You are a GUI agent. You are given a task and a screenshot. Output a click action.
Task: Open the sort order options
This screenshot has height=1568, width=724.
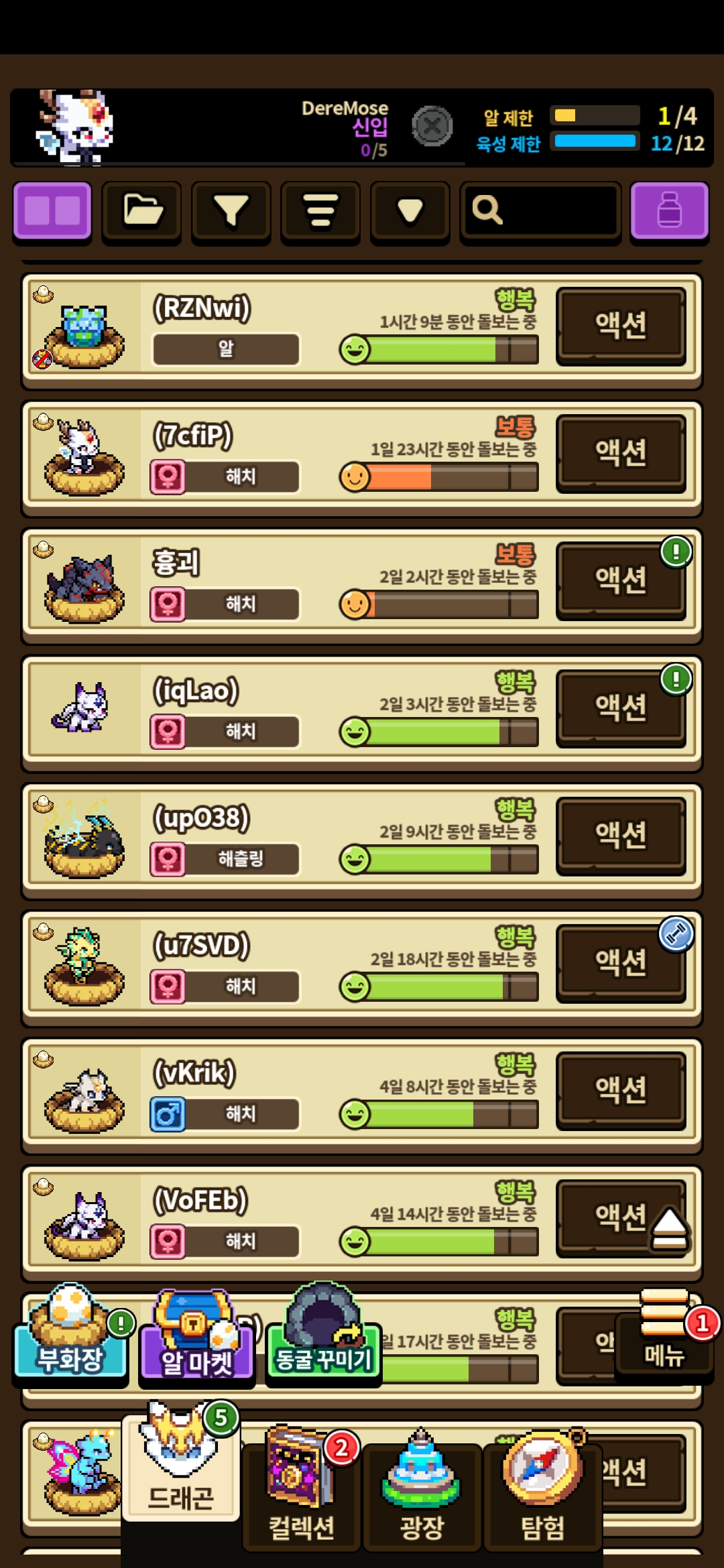(x=320, y=210)
